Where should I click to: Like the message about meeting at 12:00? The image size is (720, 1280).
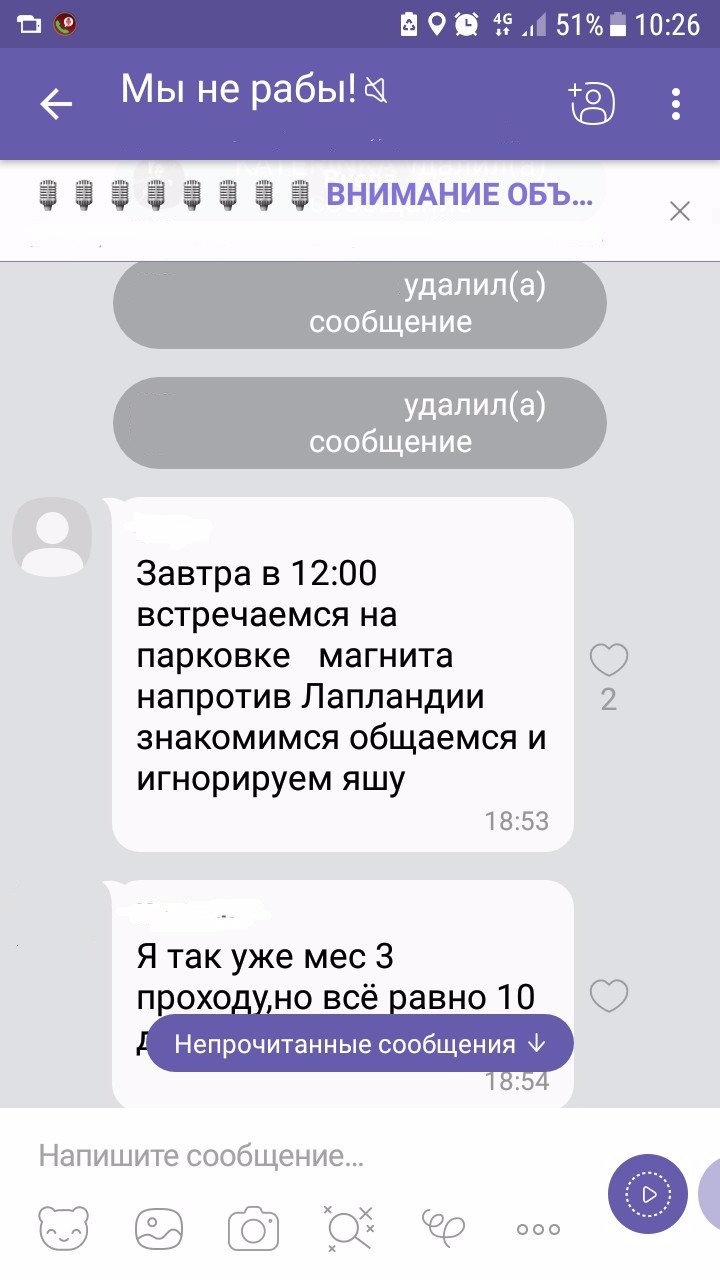609,661
